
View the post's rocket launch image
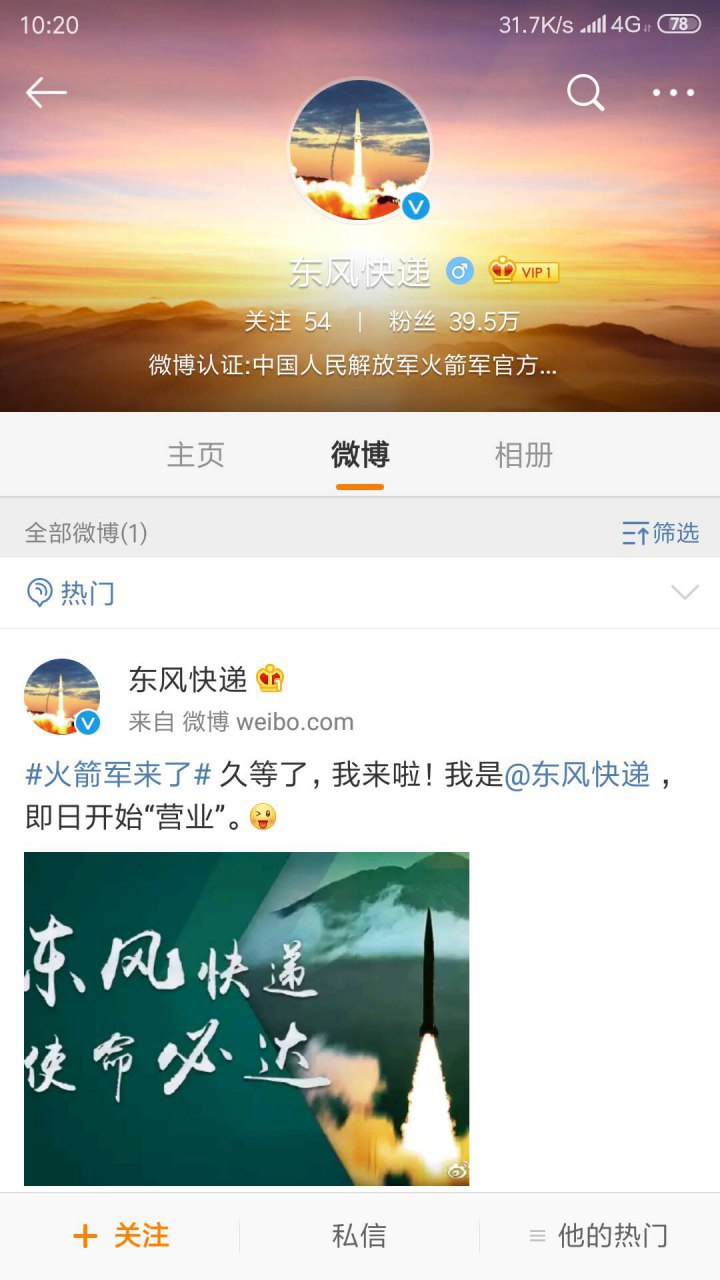[246, 1018]
